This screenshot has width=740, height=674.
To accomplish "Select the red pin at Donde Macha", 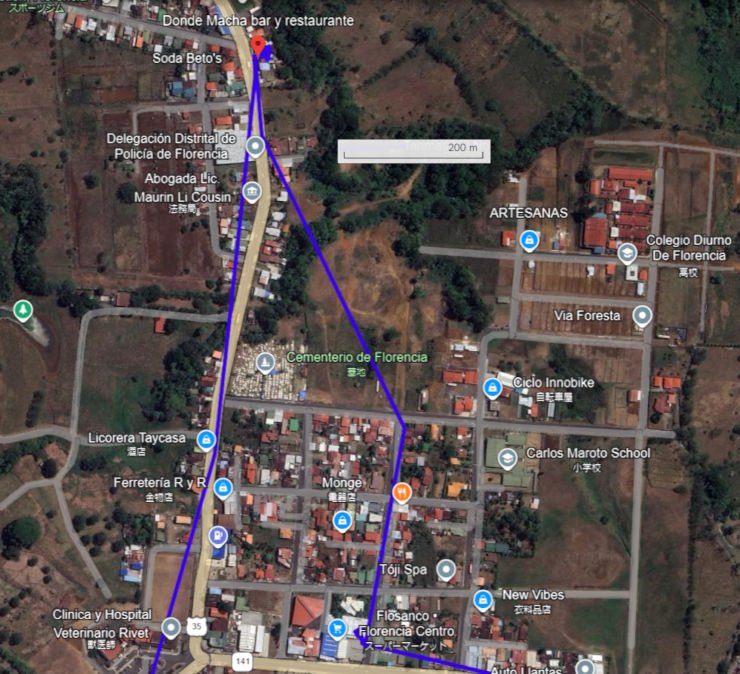I will 258,44.
